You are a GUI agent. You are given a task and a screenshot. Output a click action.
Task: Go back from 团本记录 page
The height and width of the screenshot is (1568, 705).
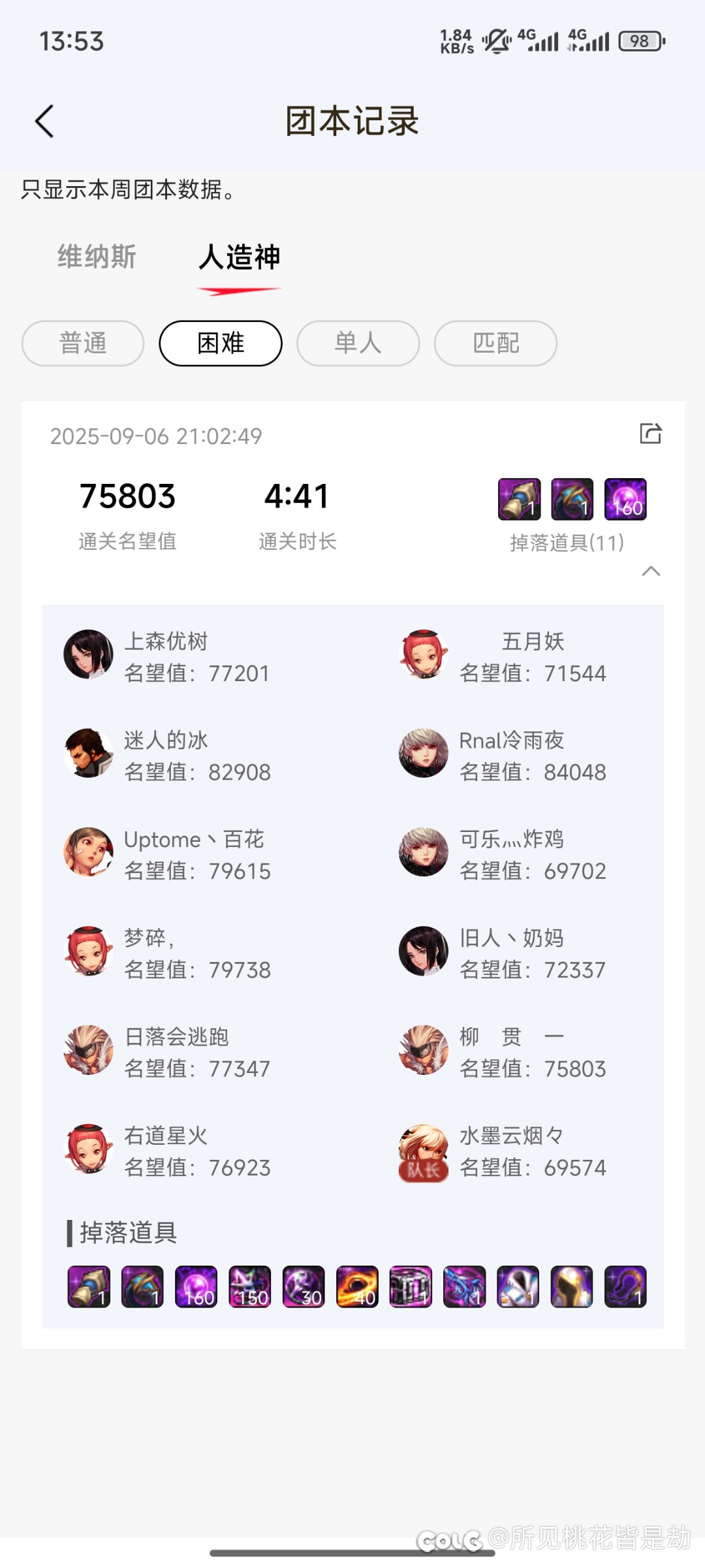(x=44, y=121)
